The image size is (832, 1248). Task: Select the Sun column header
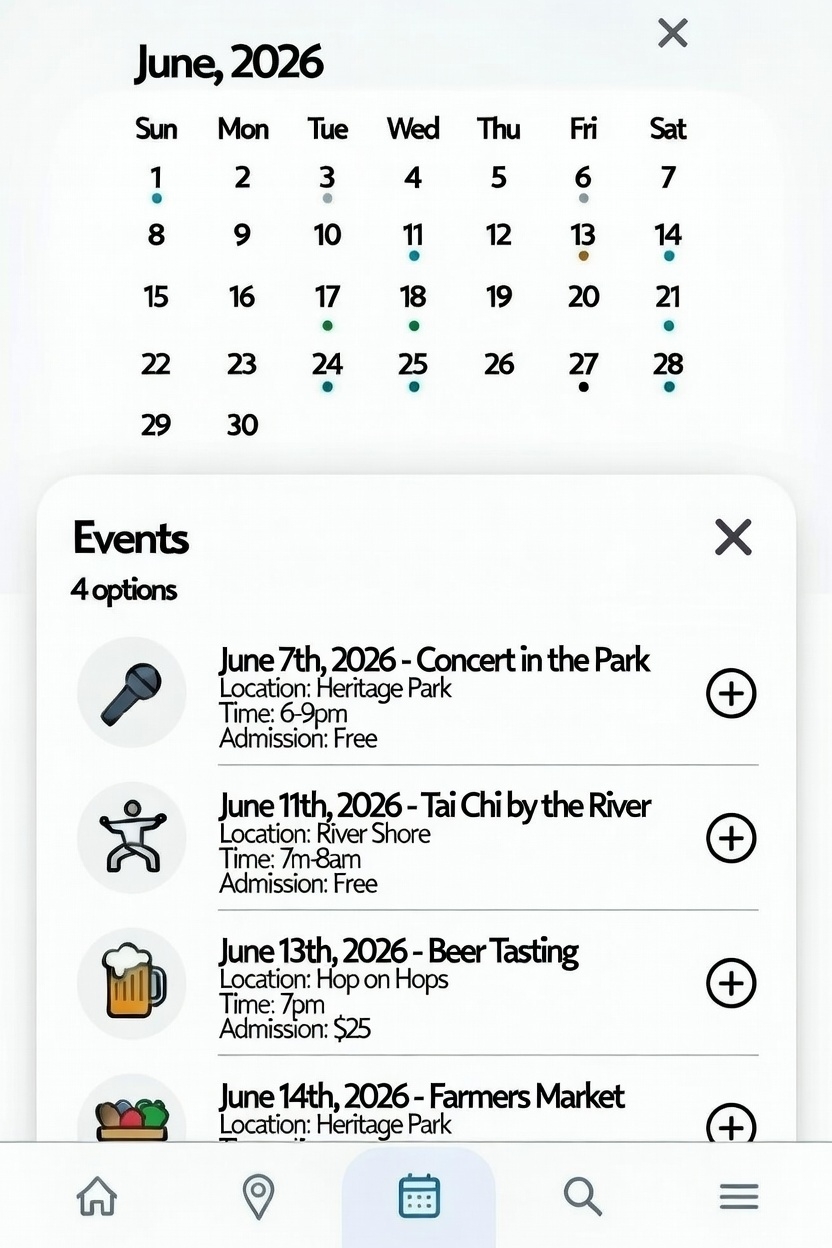tap(156, 129)
